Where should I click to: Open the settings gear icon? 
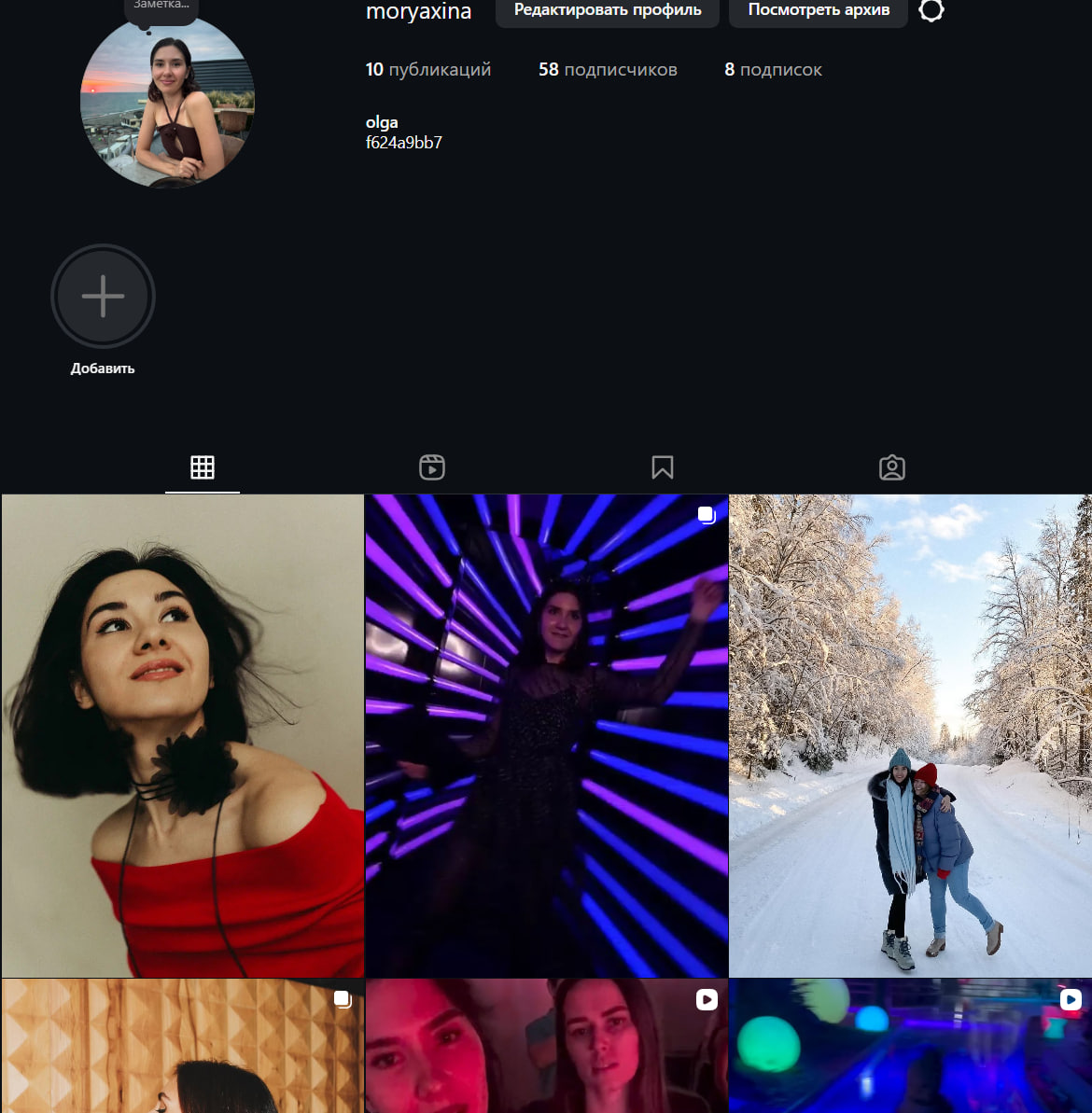click(931, 10)
